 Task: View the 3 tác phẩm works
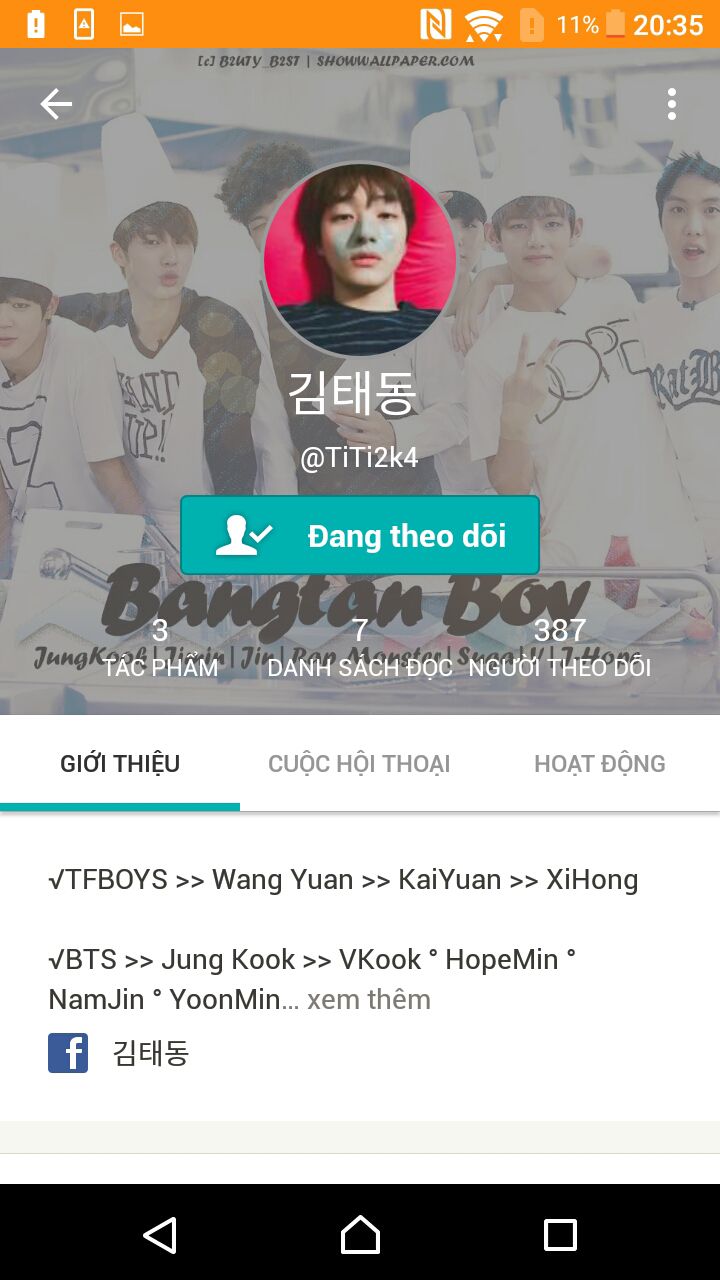160,648
